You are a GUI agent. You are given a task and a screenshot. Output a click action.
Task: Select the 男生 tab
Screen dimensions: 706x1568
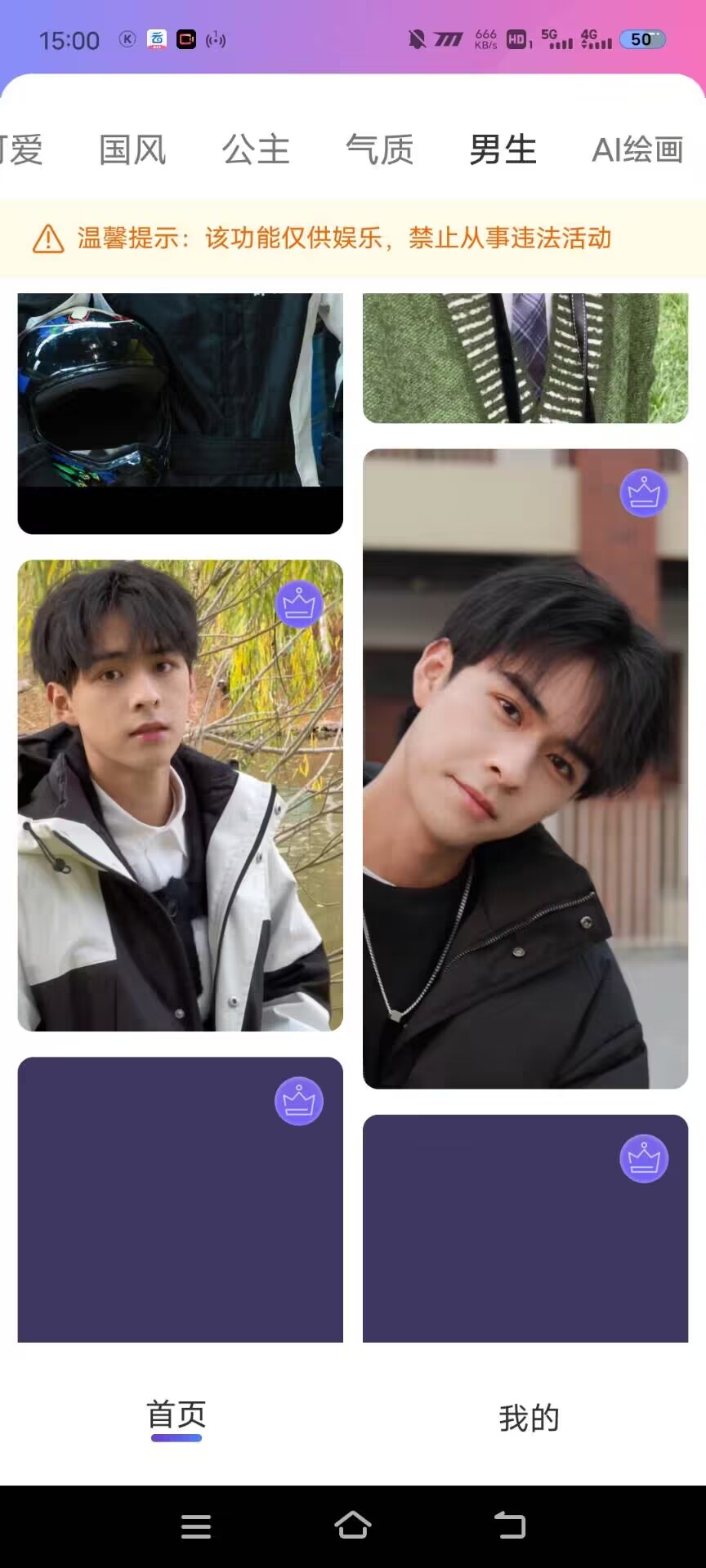tap(503, 150)
